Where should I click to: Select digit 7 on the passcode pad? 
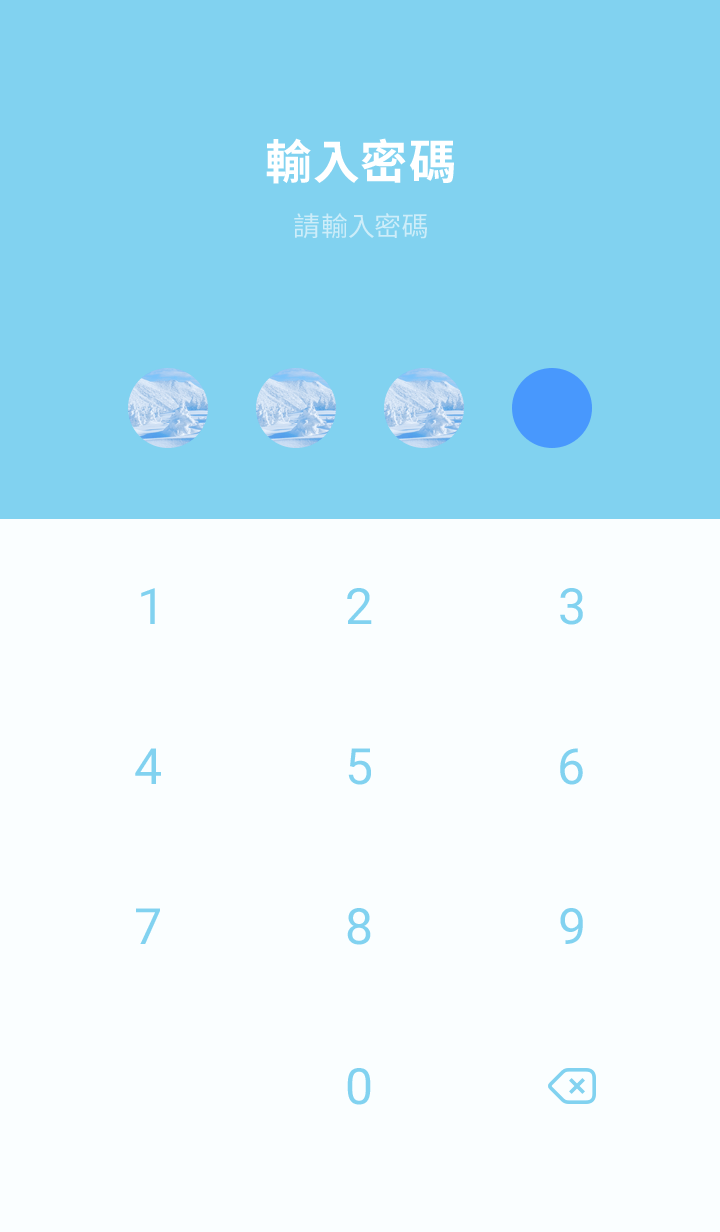click(148, 927)
